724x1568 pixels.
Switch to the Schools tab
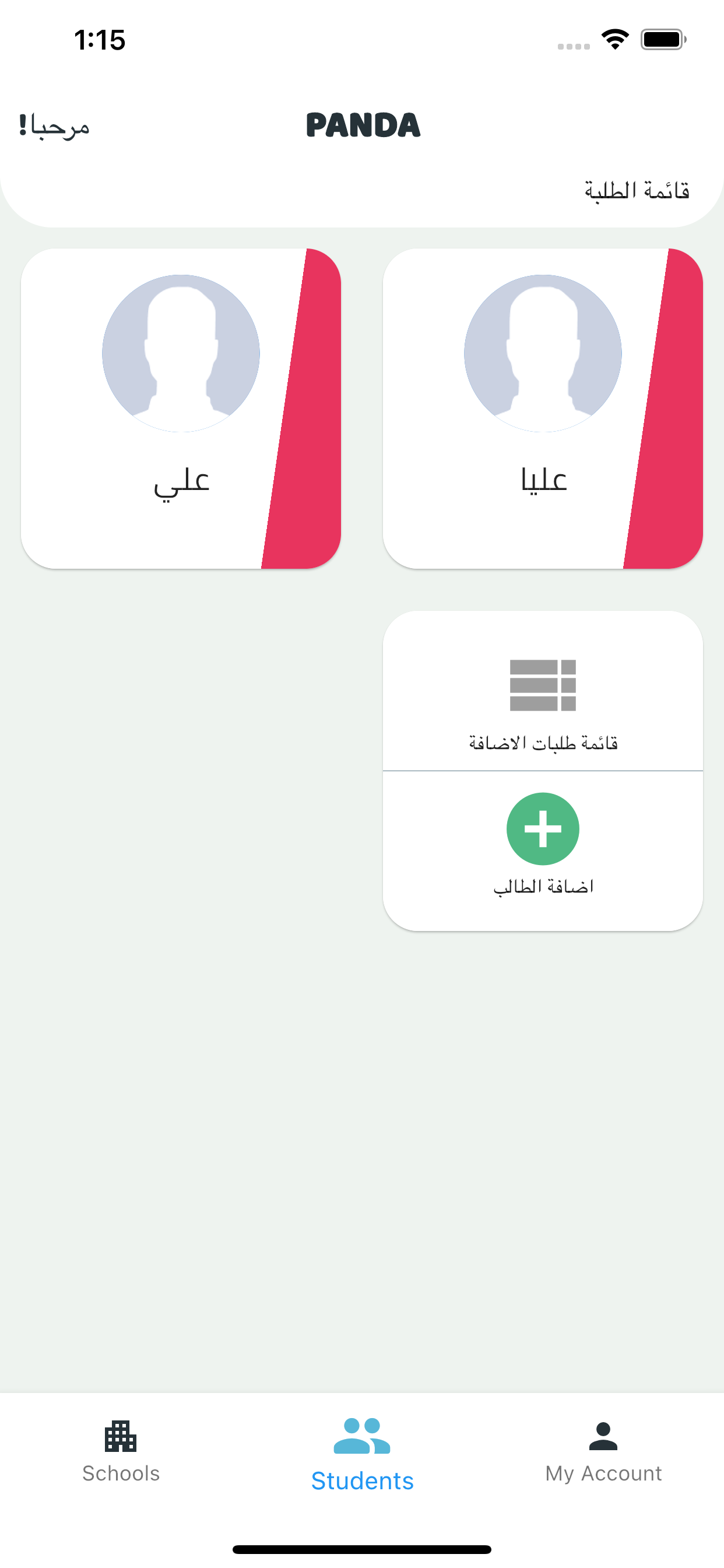tap(121, 1451)
